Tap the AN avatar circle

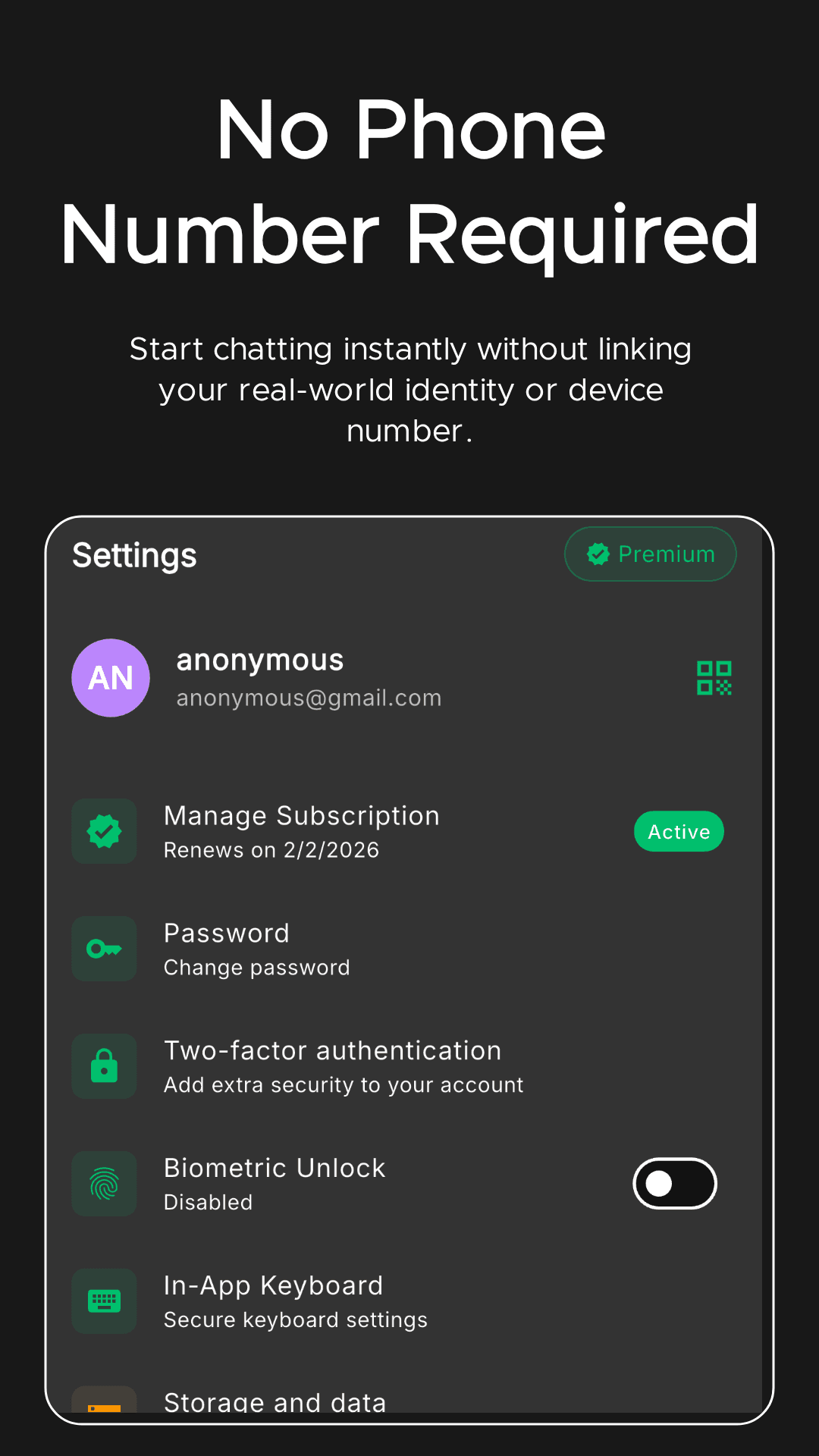pyautogui.click(x=110, y=678)
